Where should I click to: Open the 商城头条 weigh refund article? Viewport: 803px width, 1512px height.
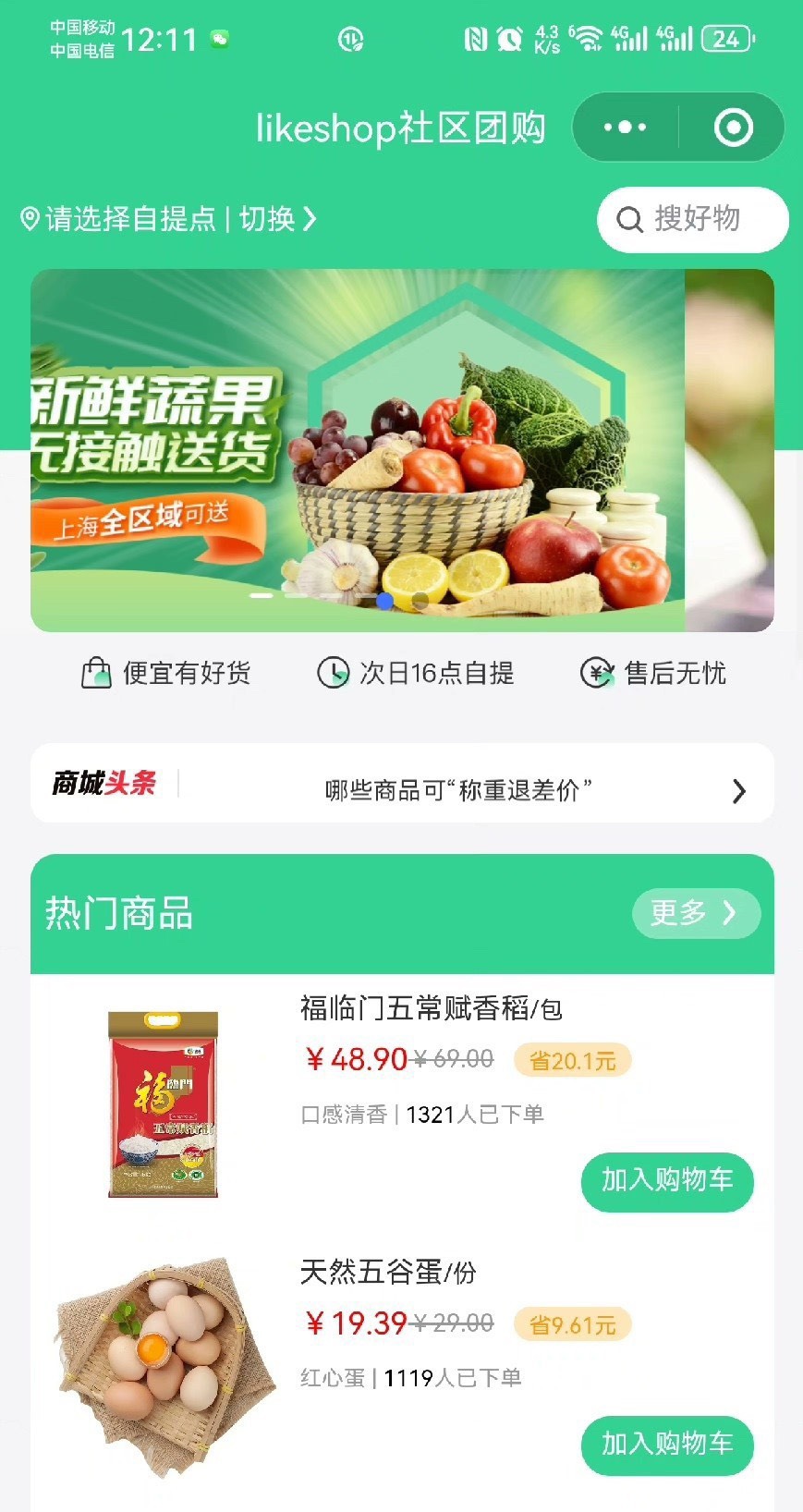click(x=457, y=790)
